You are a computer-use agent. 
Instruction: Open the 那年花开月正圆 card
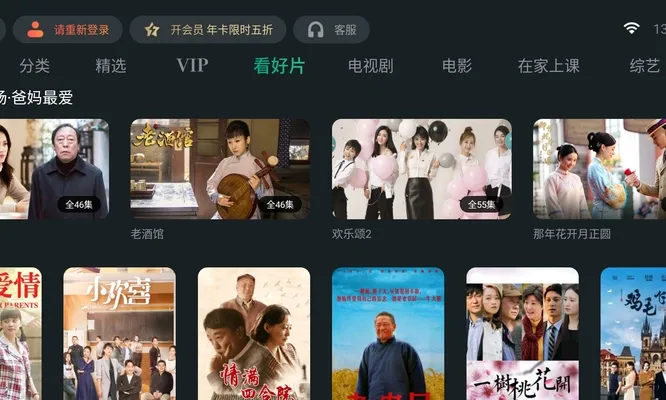[598, 169]
